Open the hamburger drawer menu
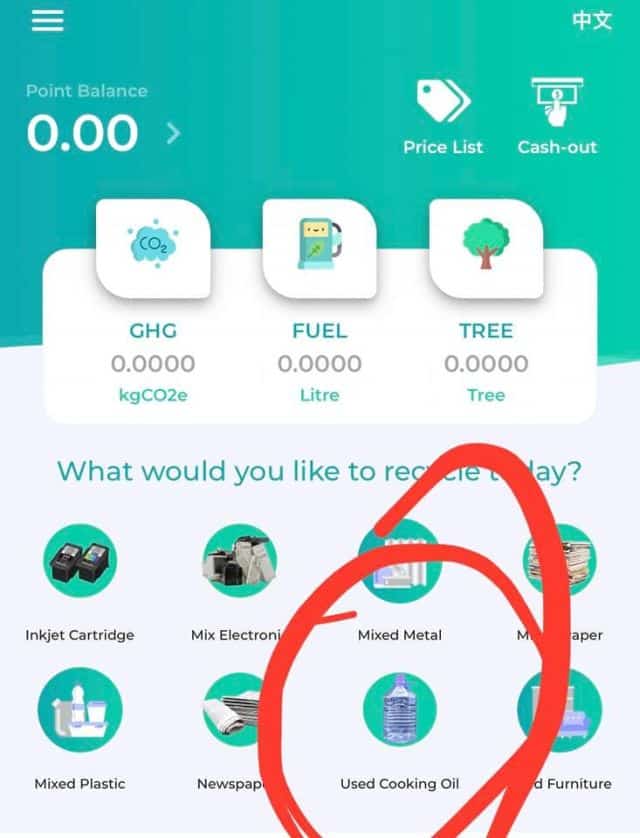The width and height of the screenshot is (640, 838). click(x=47, y=21)
